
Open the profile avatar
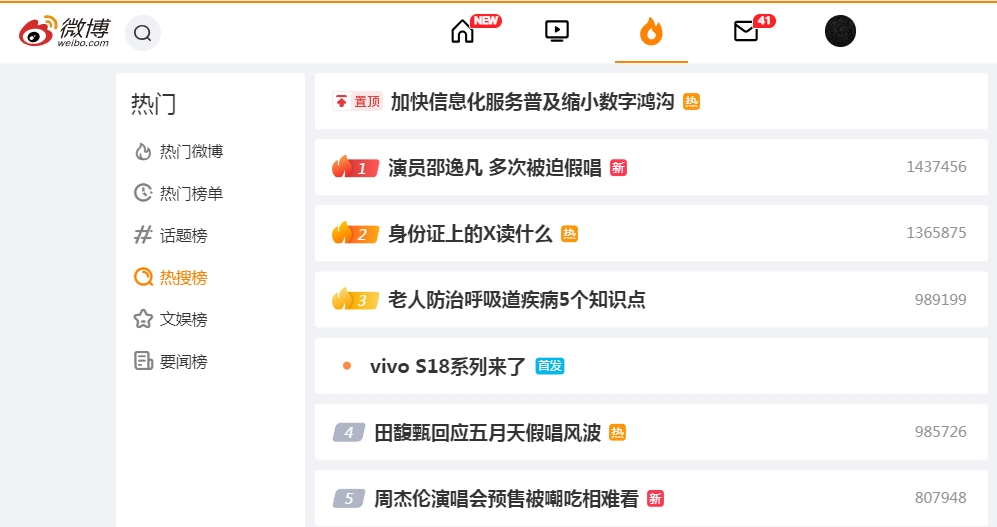840,31
